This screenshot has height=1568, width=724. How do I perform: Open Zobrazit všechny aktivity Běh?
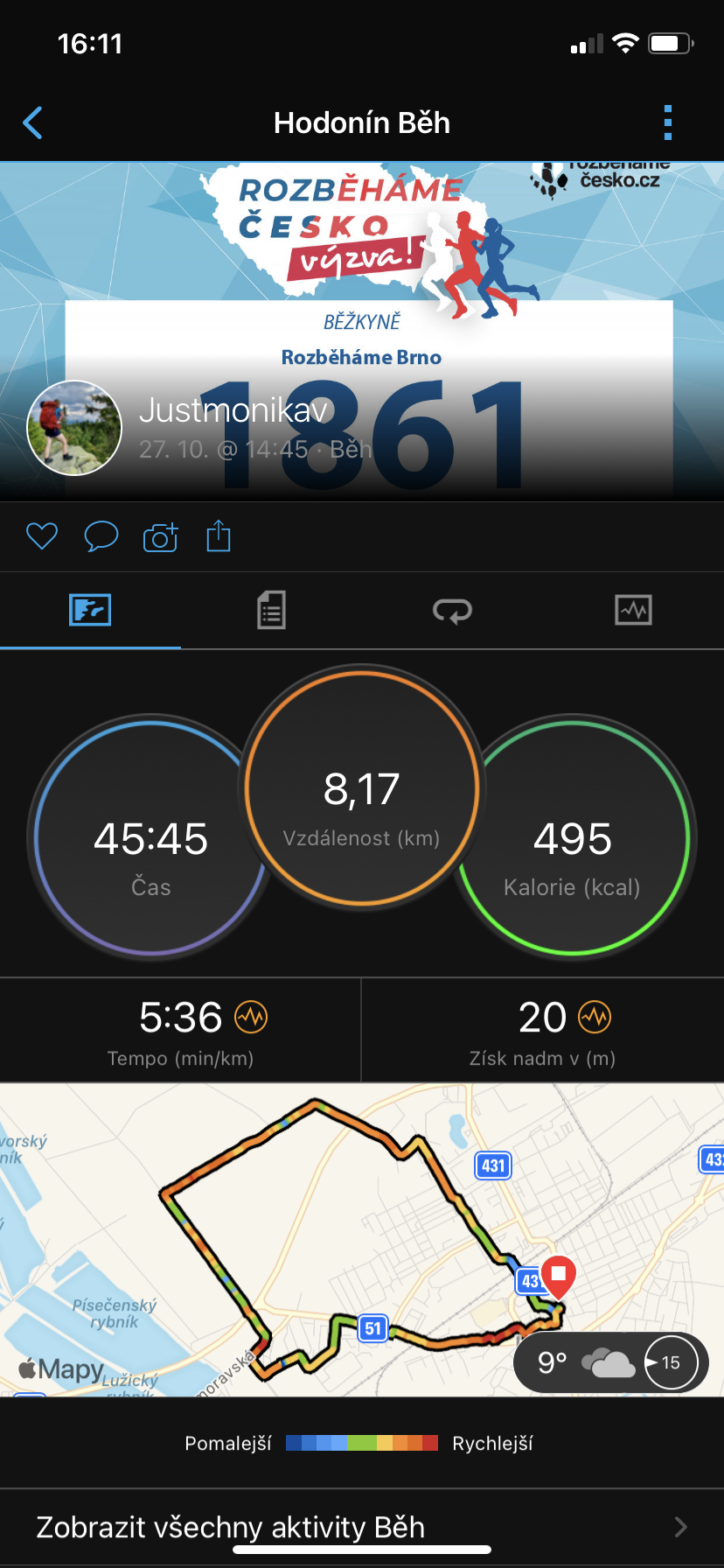pos(362,1527)
